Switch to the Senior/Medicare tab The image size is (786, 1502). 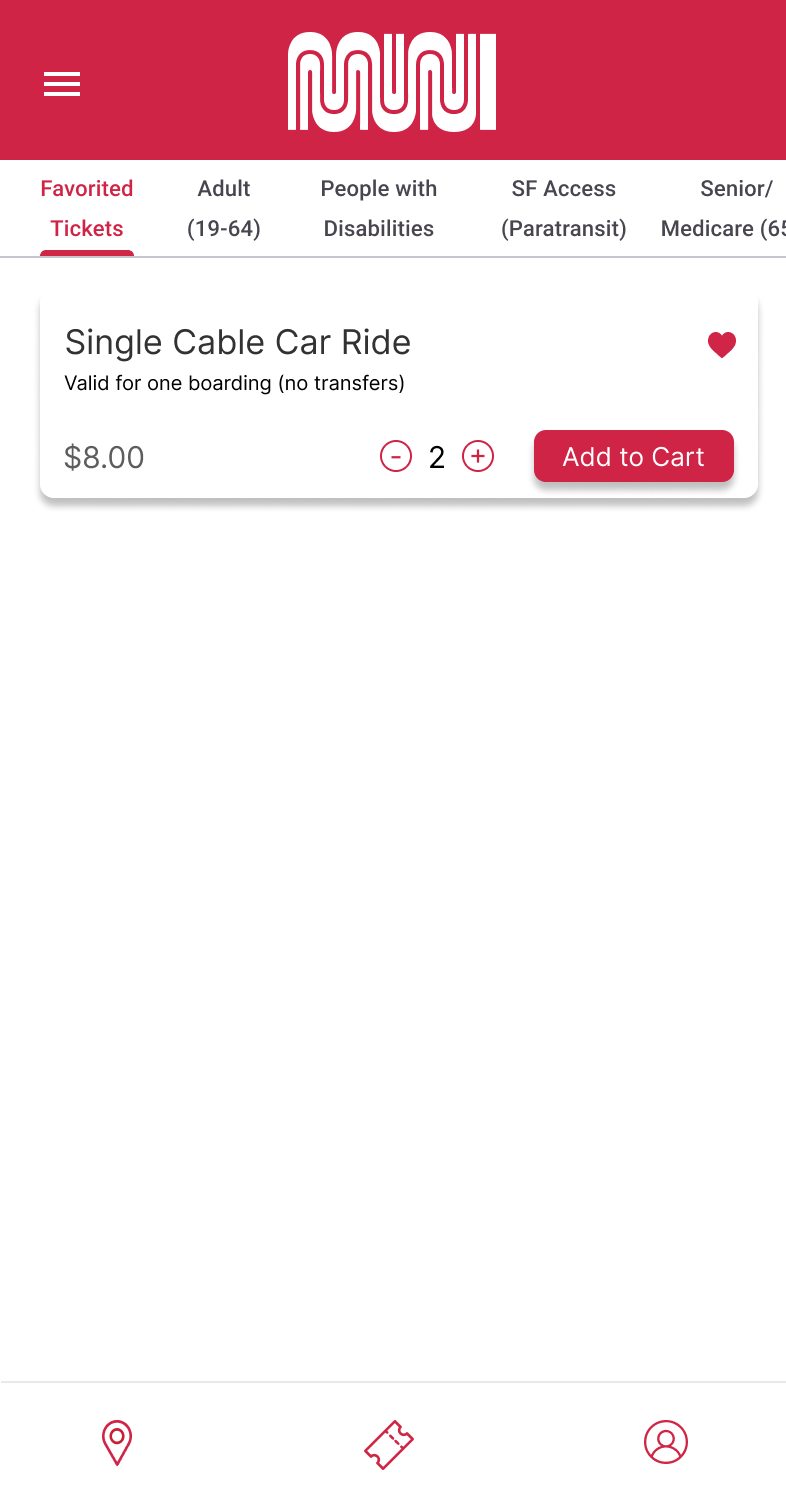723,208
